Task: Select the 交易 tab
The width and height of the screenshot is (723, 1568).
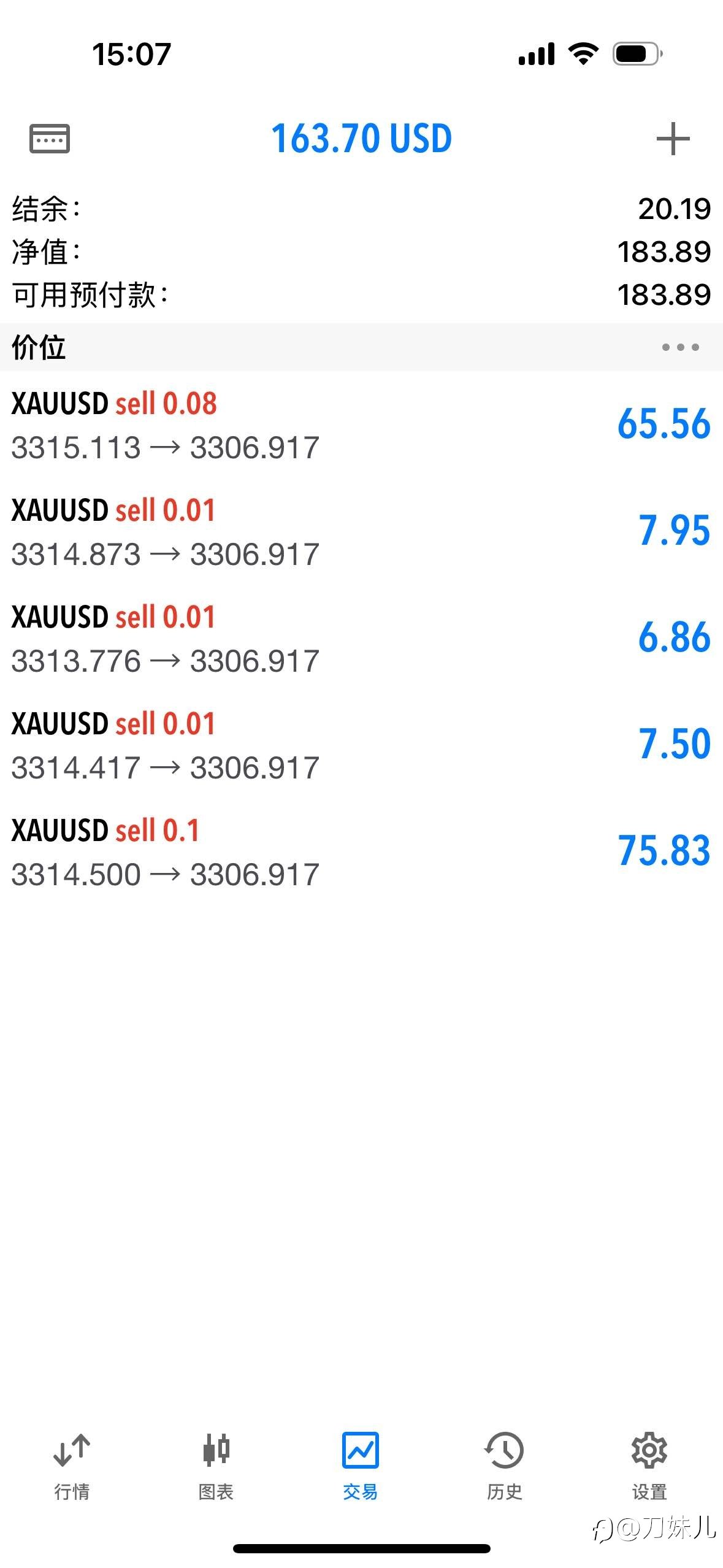Action: 361,1466
